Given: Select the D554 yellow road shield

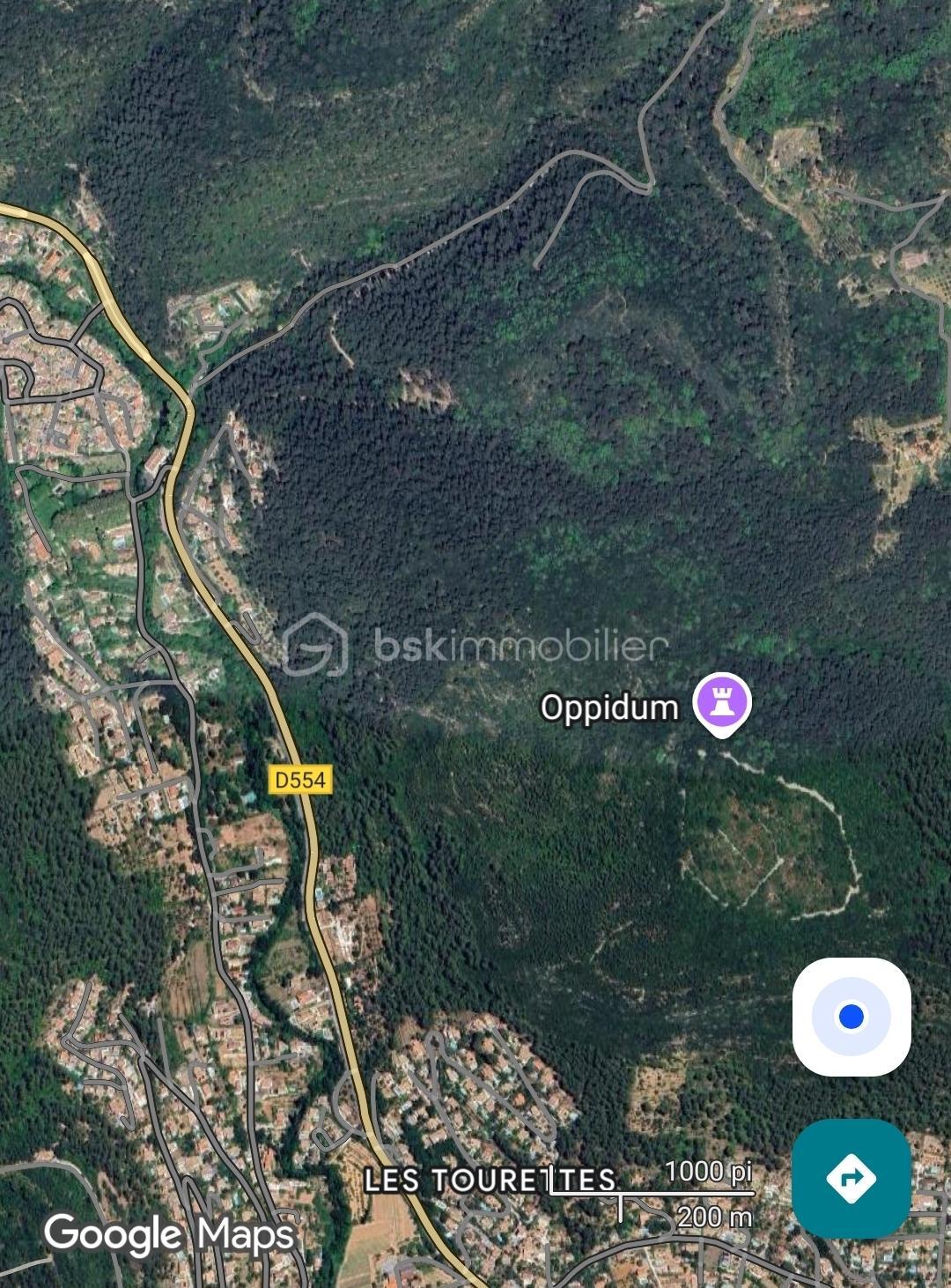Looking at the screenshot, I should pyautogui.click(x=299, y=779).
